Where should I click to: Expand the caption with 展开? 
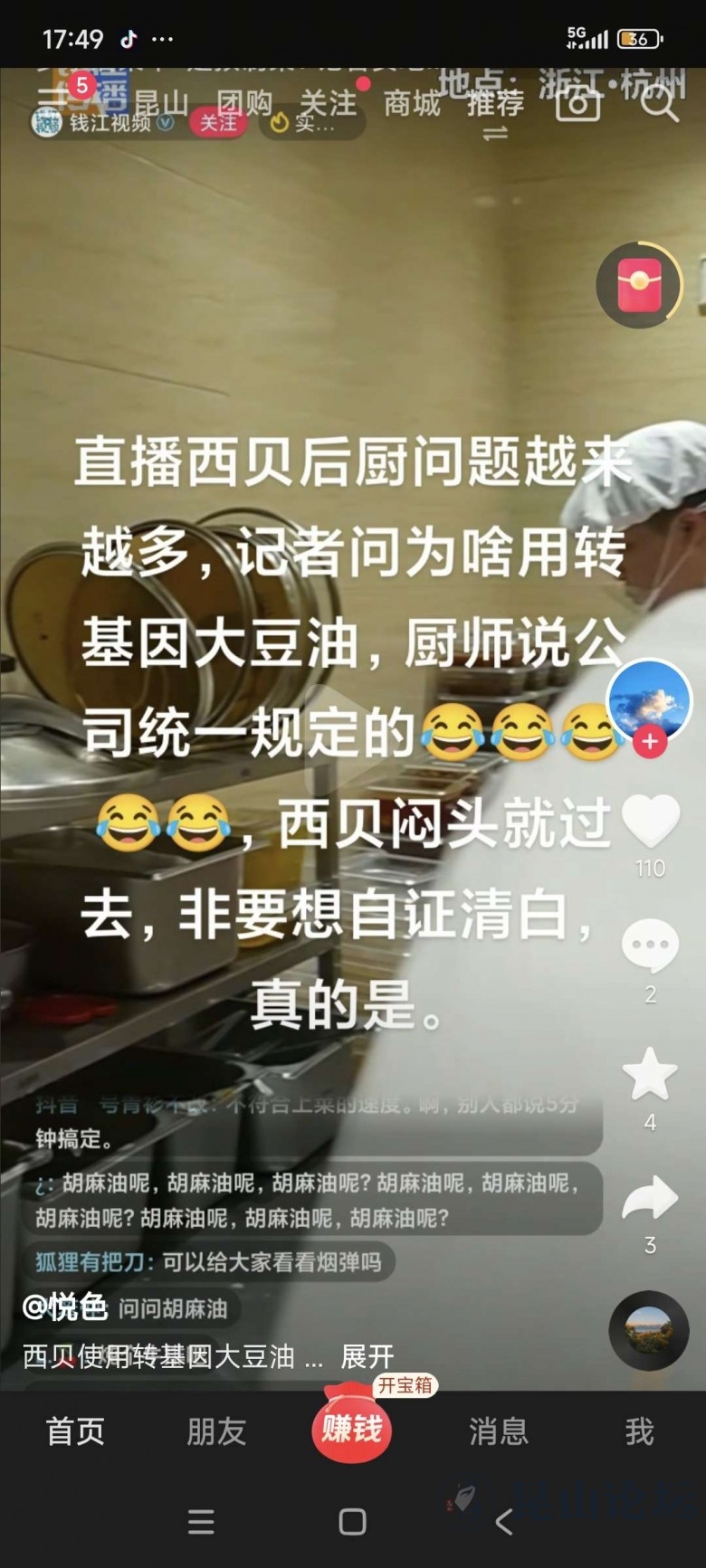[367, 1356]
